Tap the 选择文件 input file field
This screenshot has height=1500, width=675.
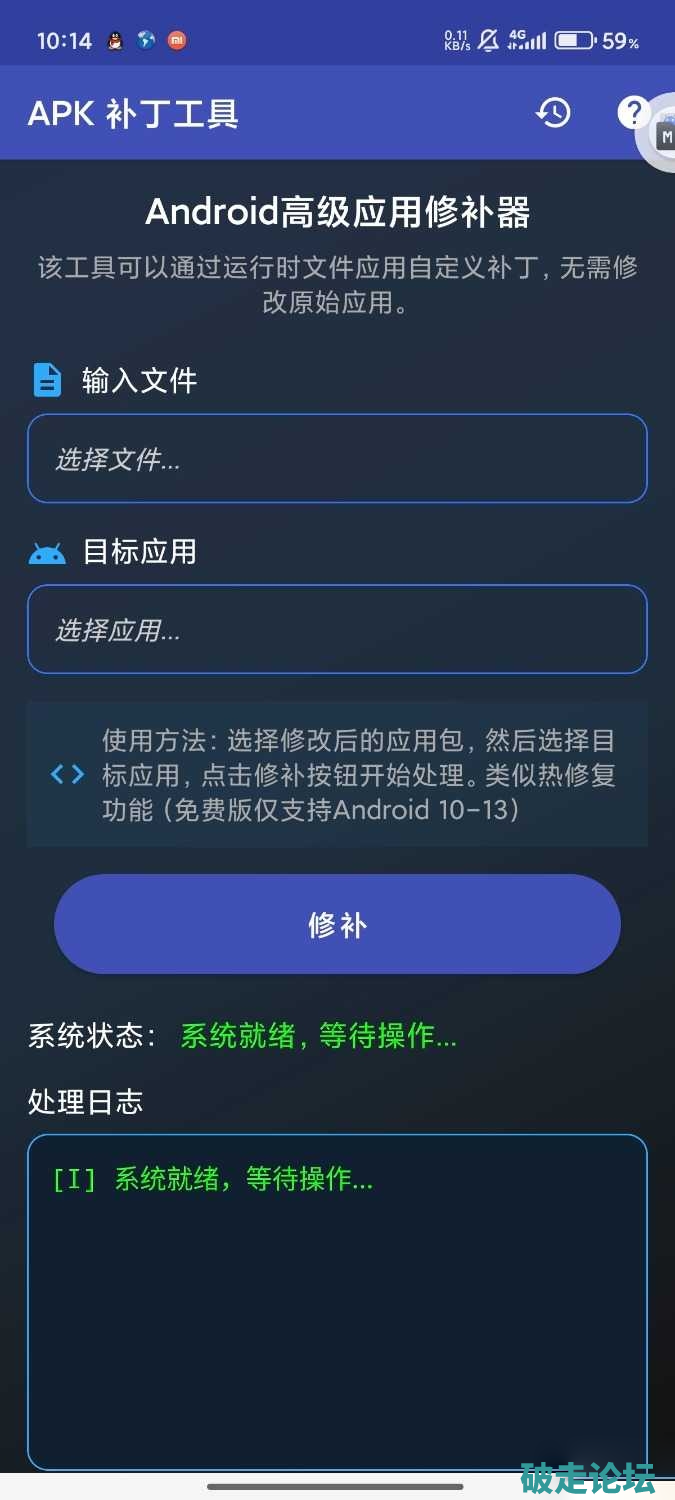(337, 459)
